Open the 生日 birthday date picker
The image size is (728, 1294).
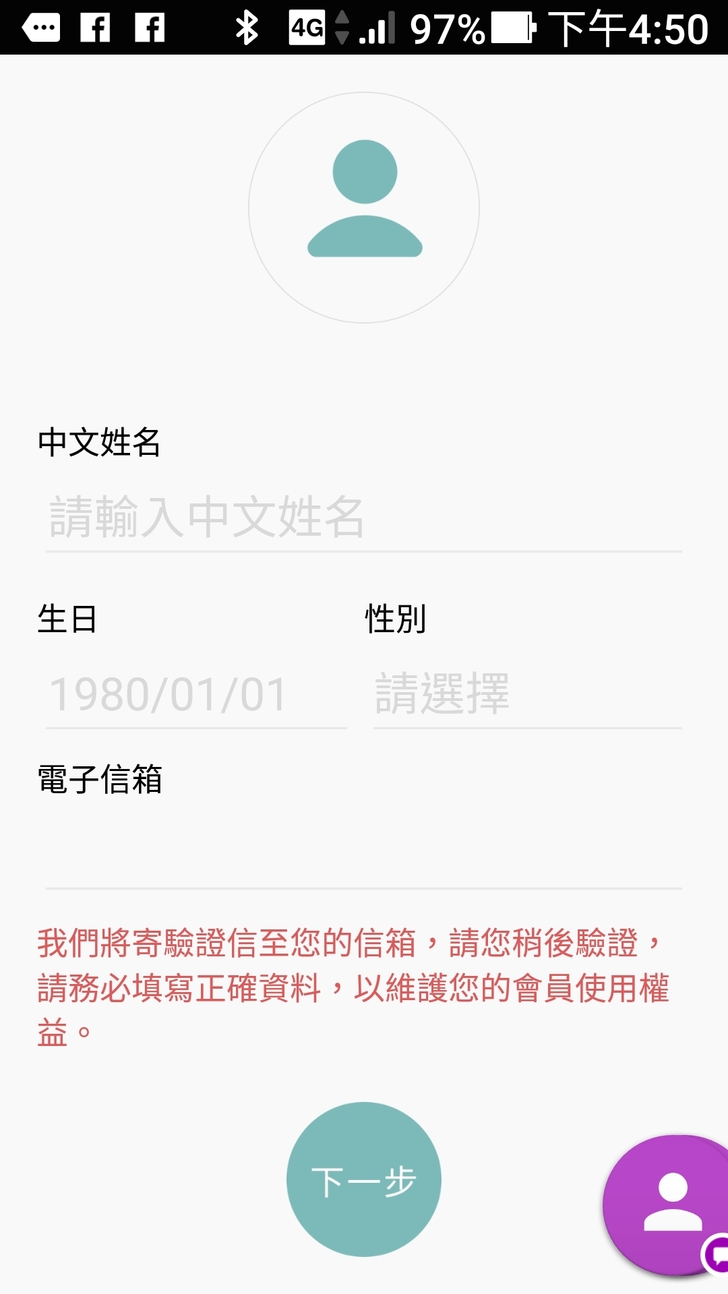point(196,695)
